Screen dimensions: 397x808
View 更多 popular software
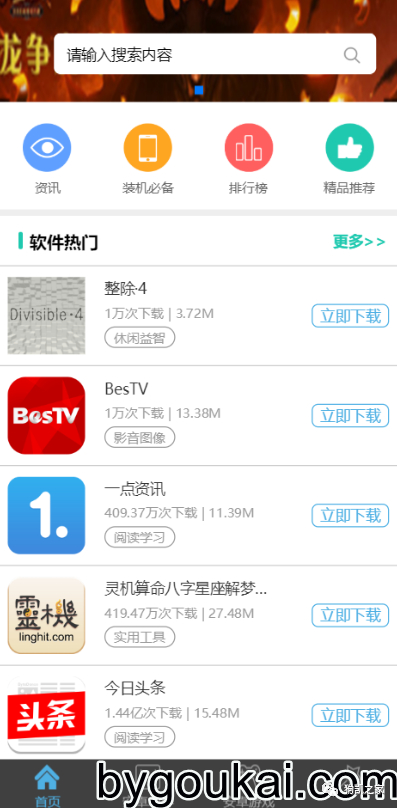click(359, 241)
